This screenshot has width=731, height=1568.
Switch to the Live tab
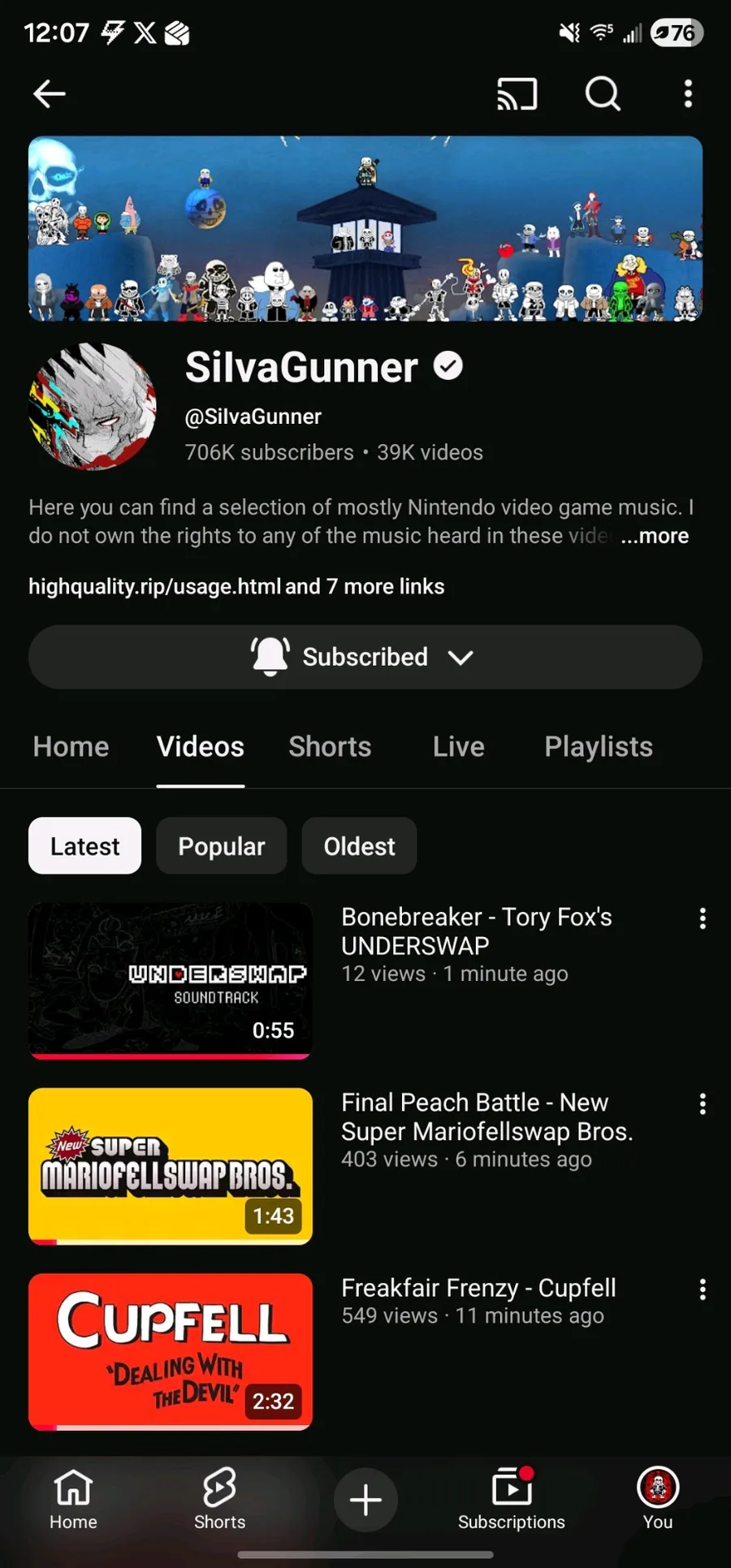tap(458, 747)
